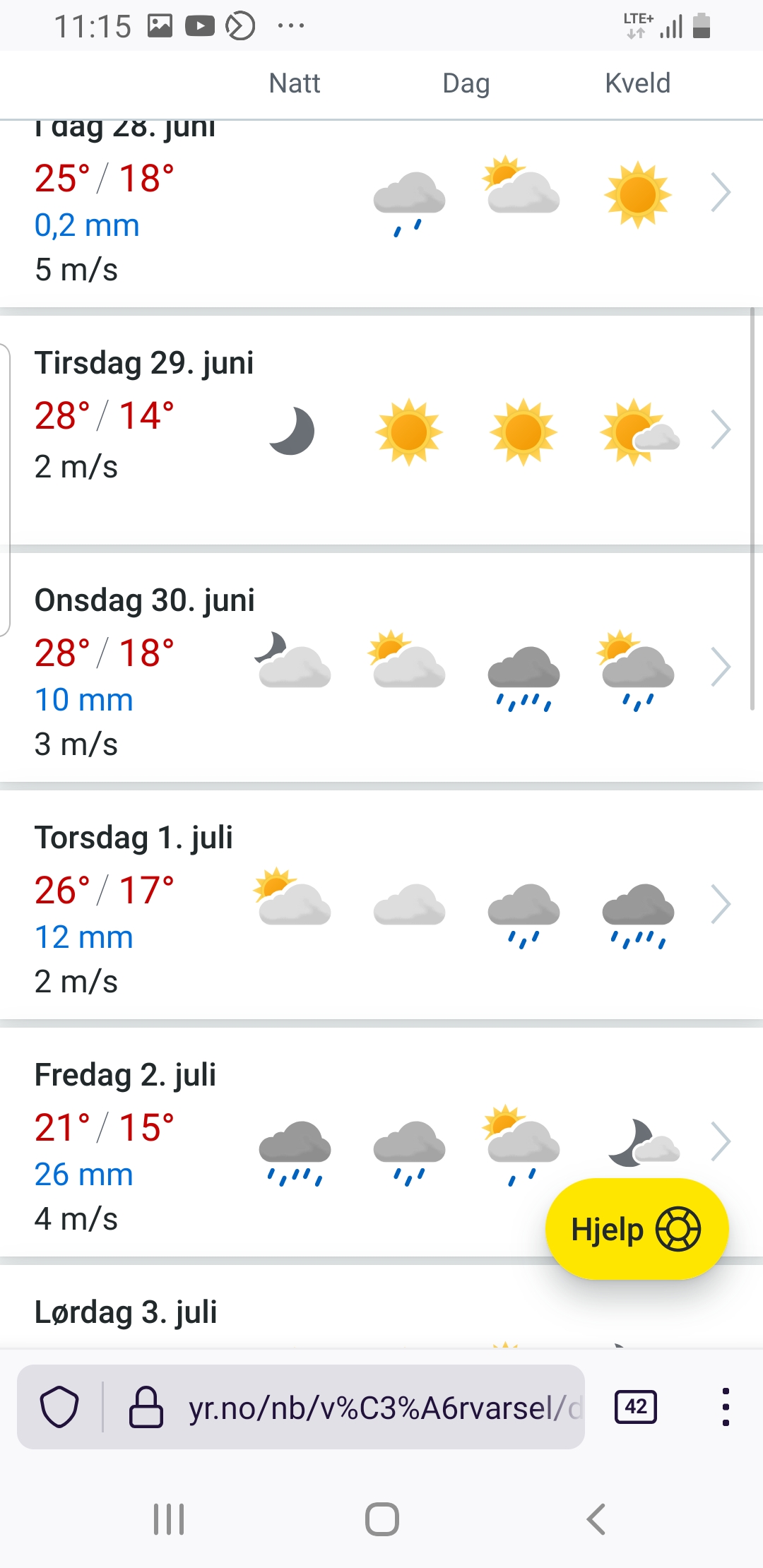Go to the system home screen
The image size is (763, 1568).
(382, 1519)
